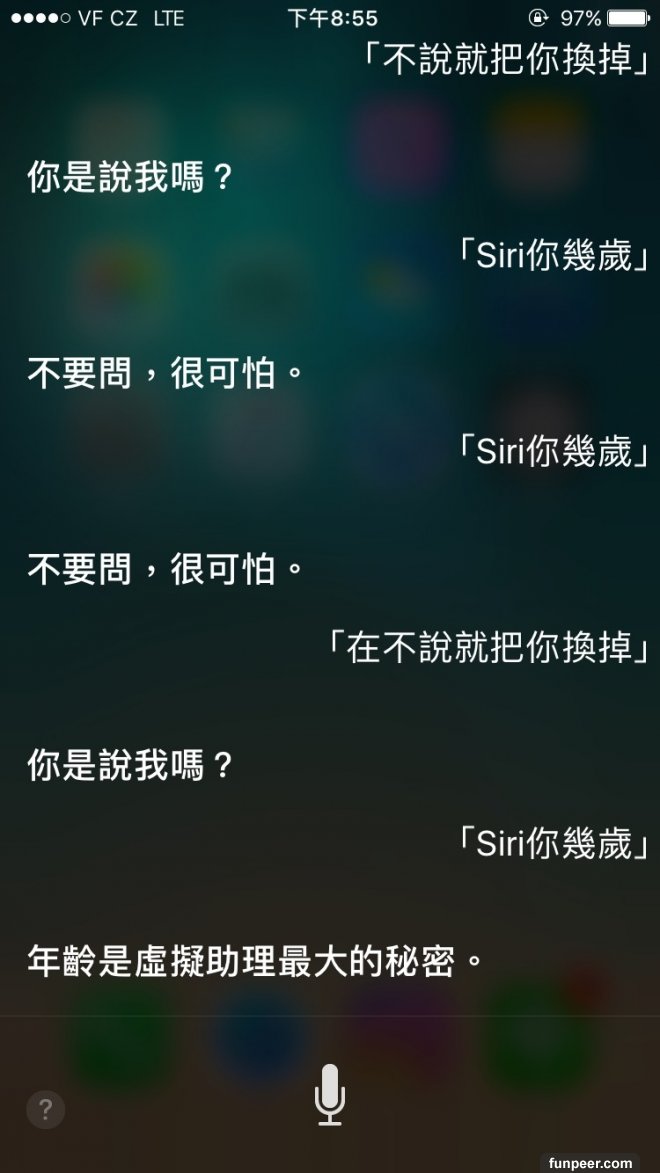Screen dimensions: 660x1173
Task: Tap the microphone to speak to Siri
Action: 329,1095
